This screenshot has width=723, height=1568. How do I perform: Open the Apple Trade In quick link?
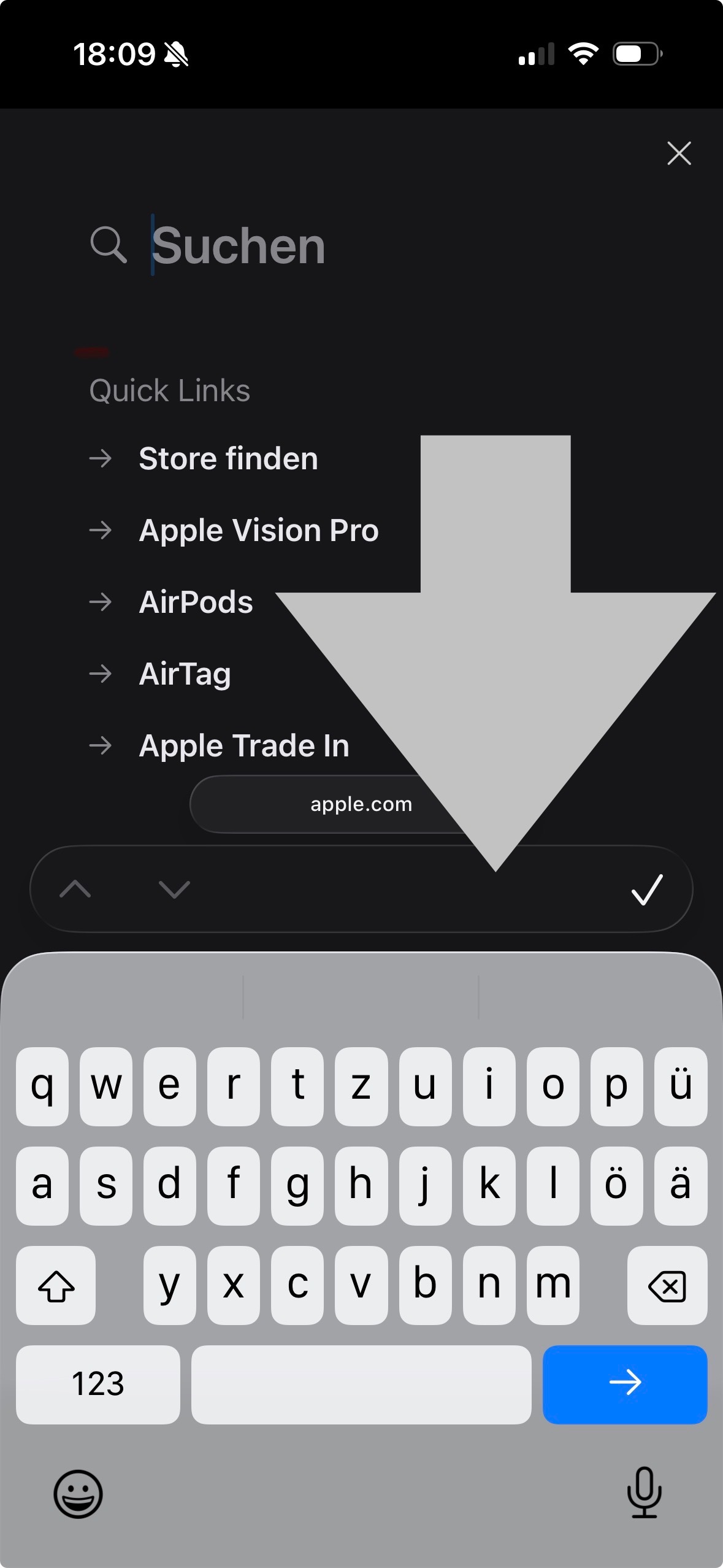click(243, 745)
